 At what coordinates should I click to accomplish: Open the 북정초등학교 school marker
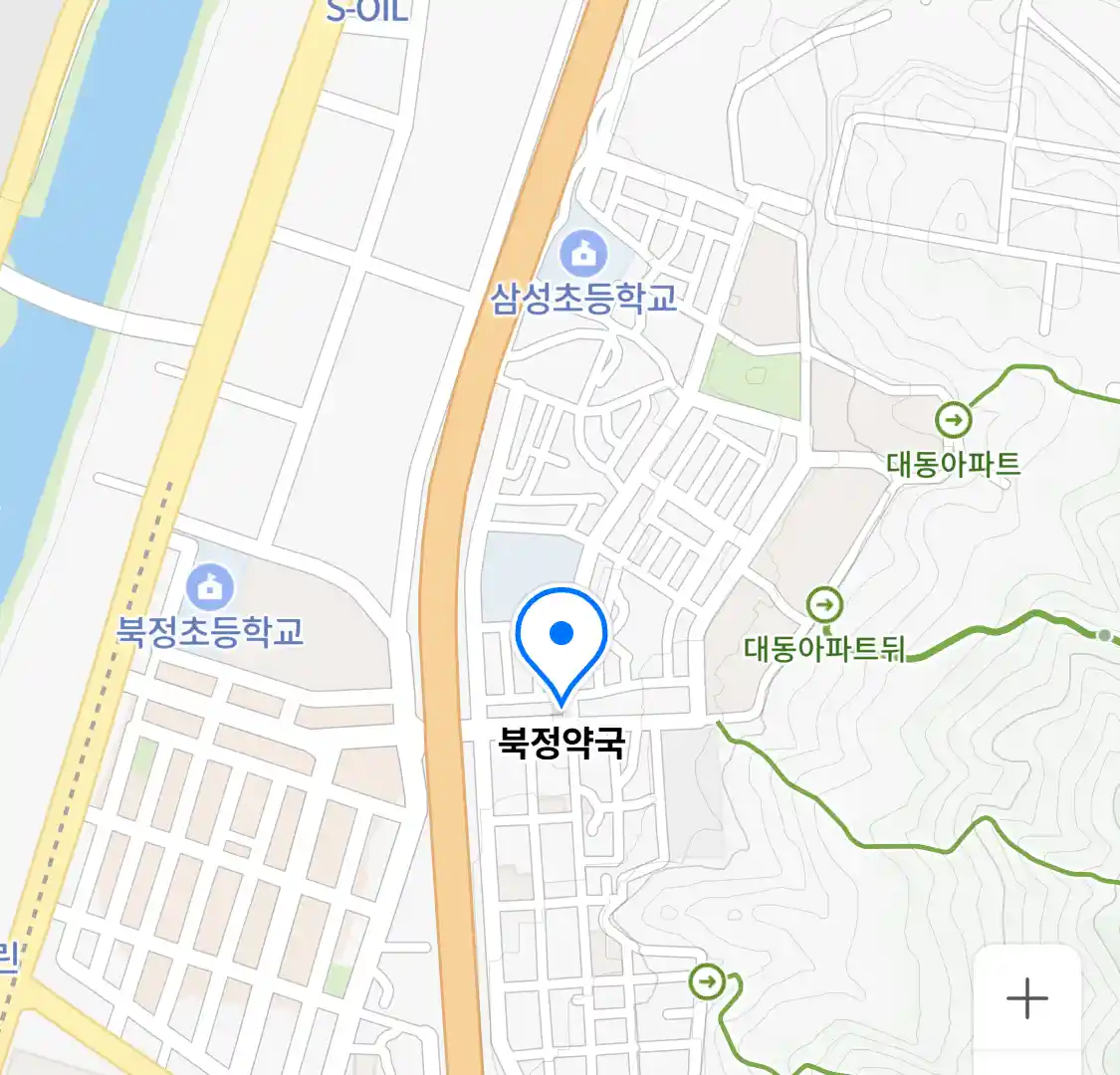pos(209,587)
